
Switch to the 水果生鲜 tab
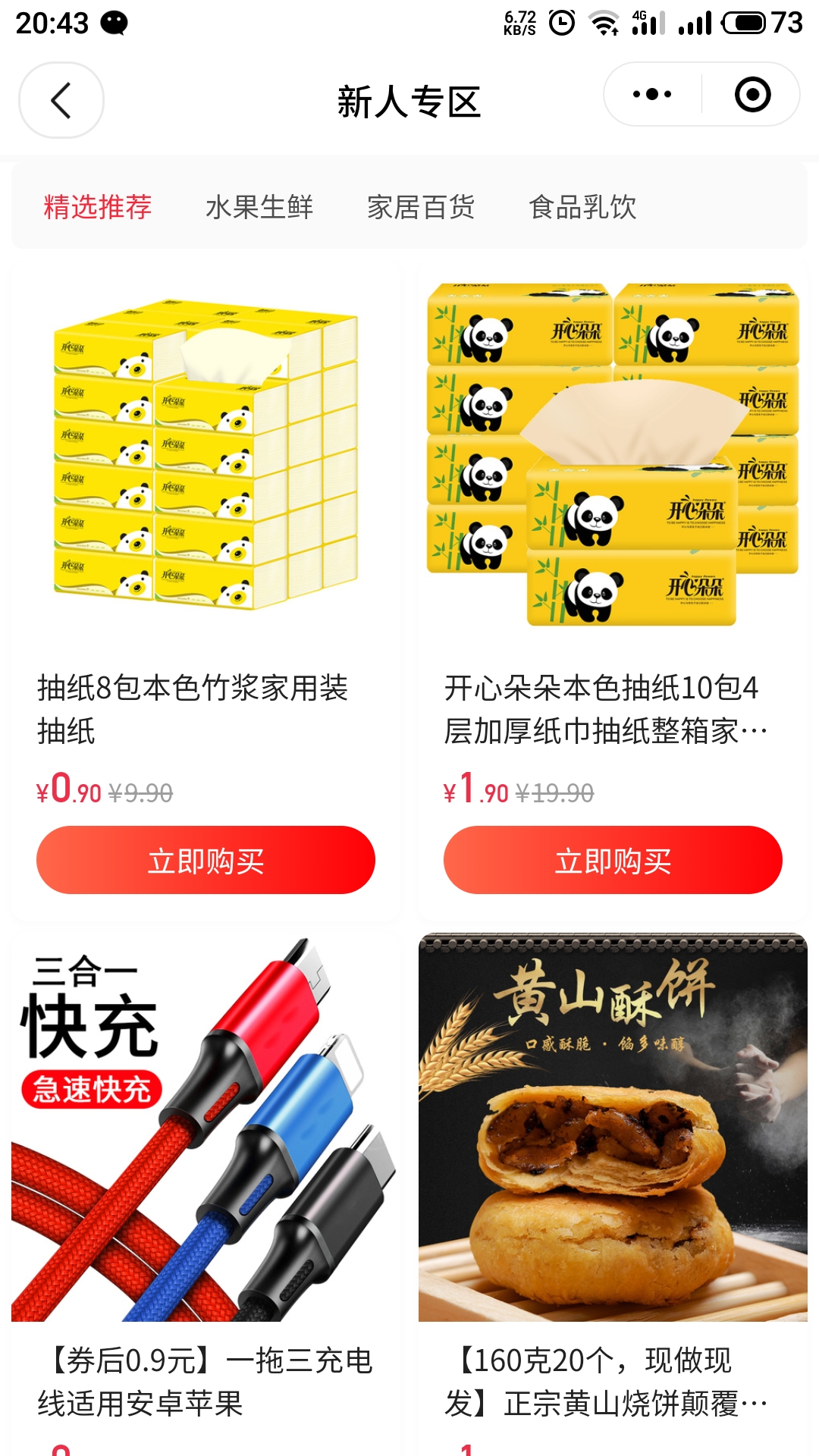259,206
